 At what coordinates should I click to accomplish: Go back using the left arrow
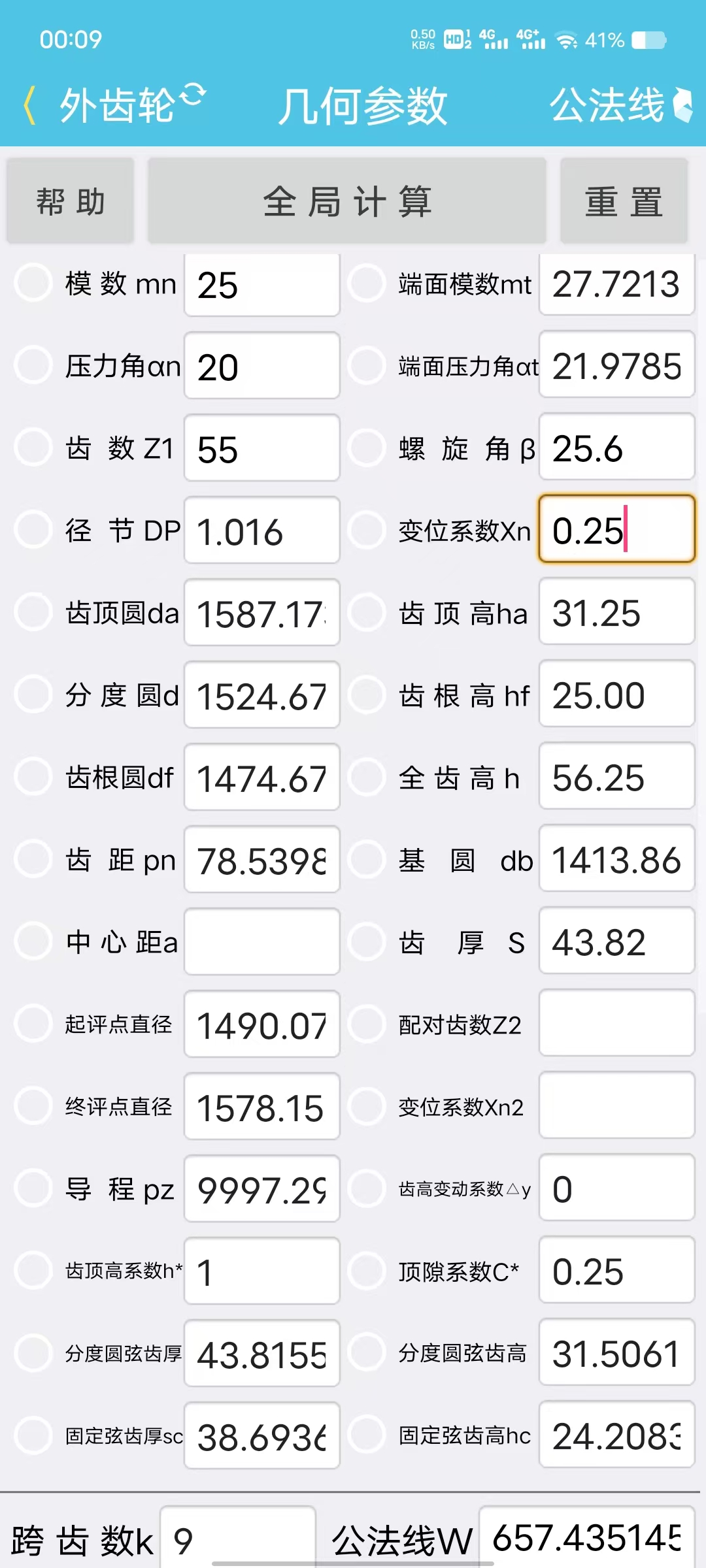29,106
